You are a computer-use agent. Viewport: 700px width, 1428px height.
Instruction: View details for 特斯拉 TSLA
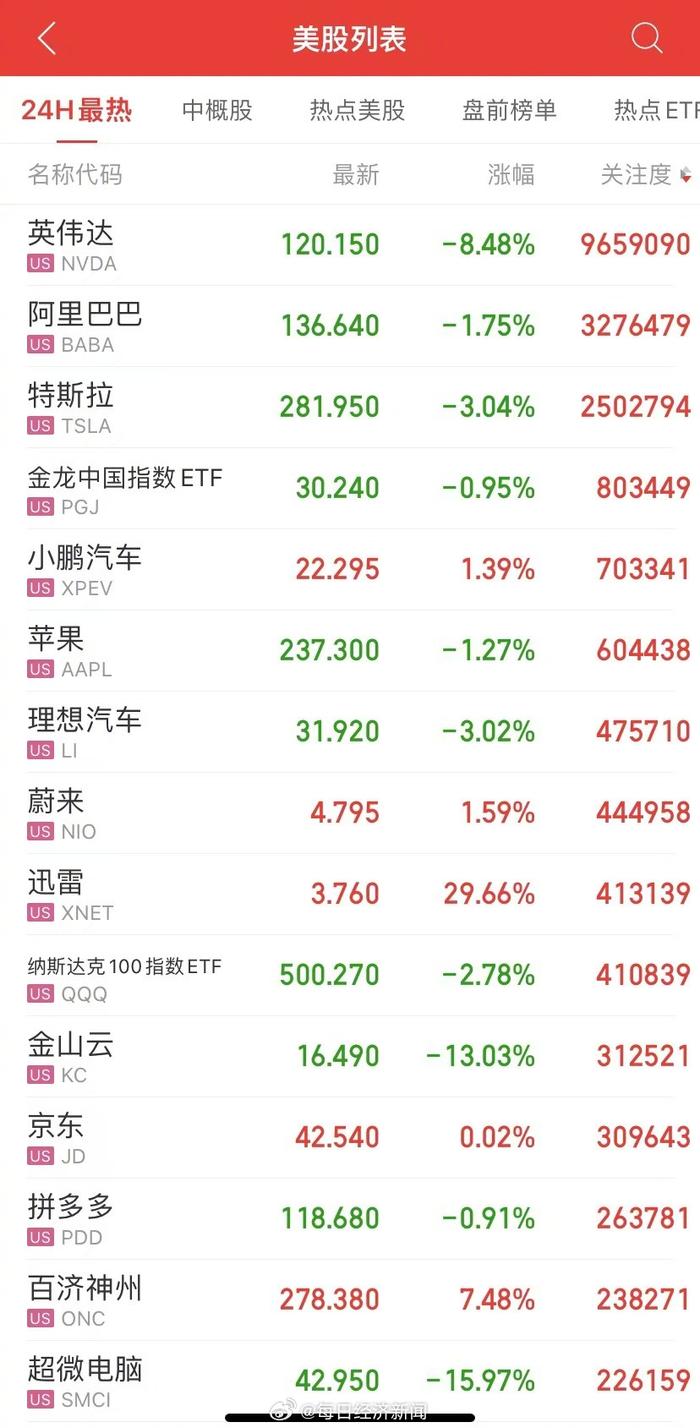pyautogui.click(x=350, y=408)
